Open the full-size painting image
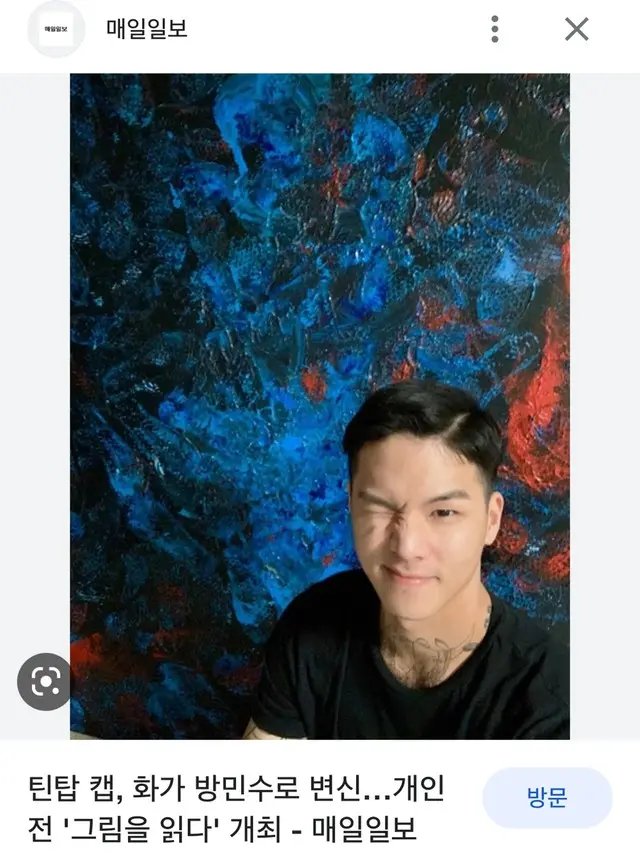This screenshot has width=640, height=857. 319,300
